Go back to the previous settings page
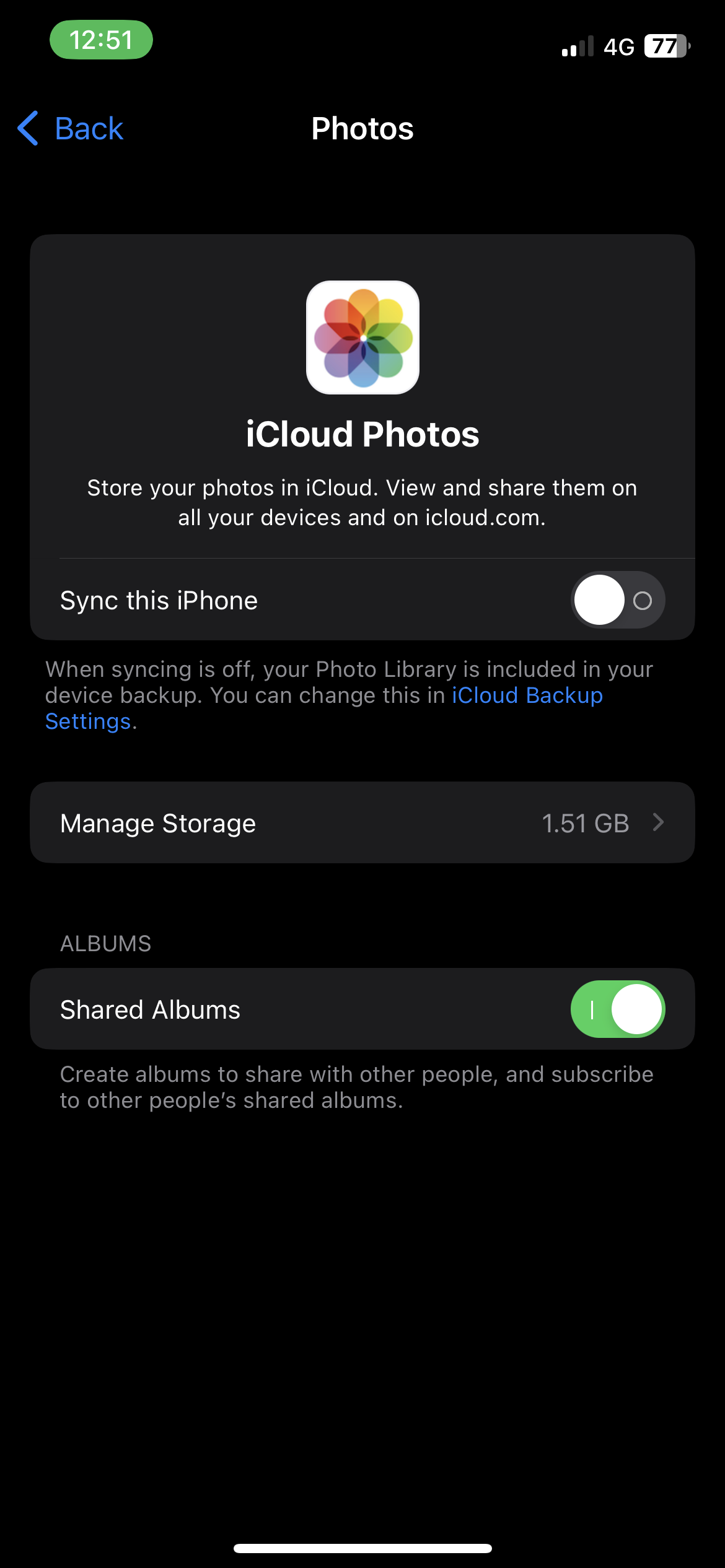The height and width of the screenshot is (1568, 725). [x=71, y=129]
